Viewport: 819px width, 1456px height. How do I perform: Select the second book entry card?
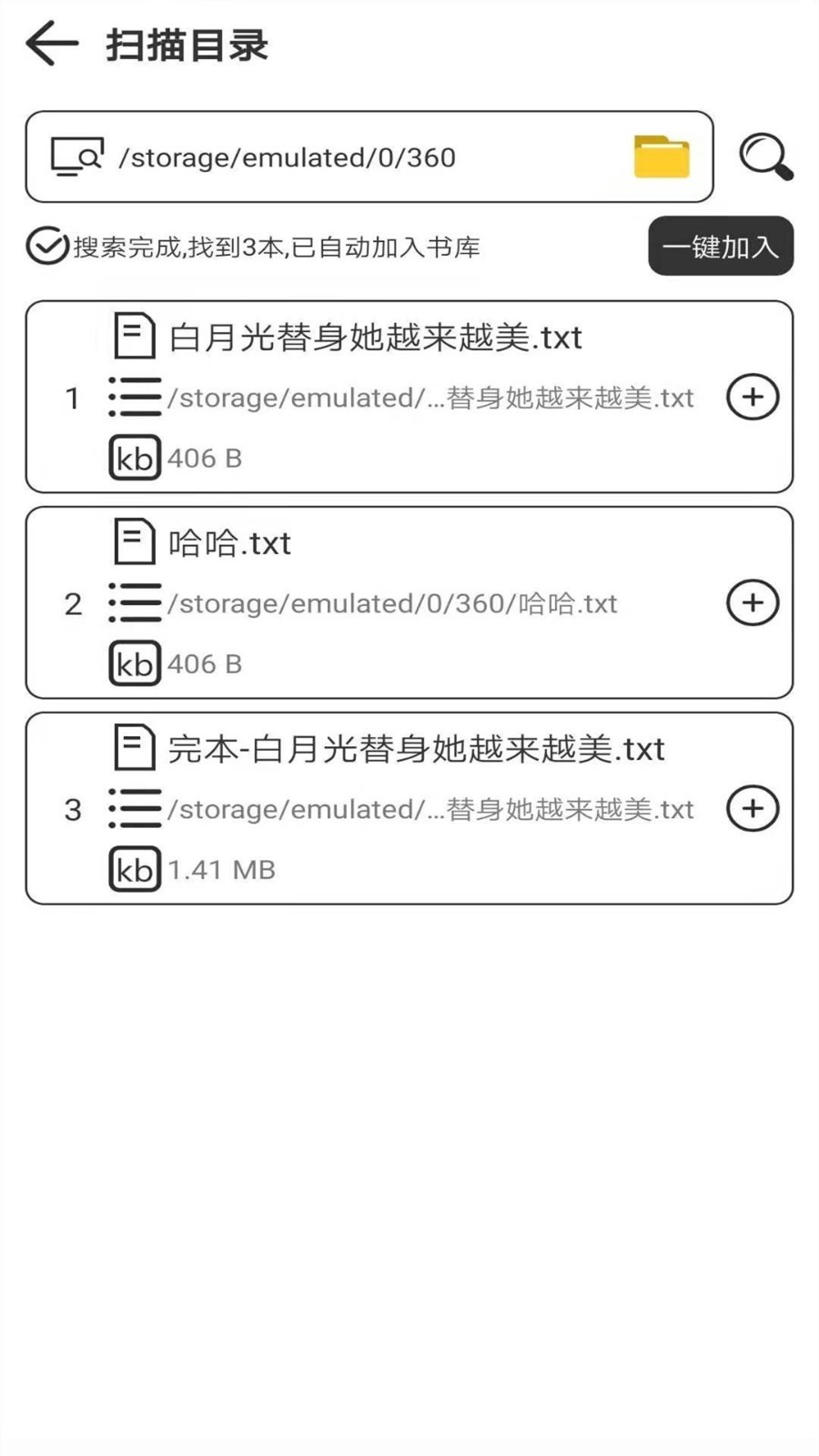click(x=409, y=602)
